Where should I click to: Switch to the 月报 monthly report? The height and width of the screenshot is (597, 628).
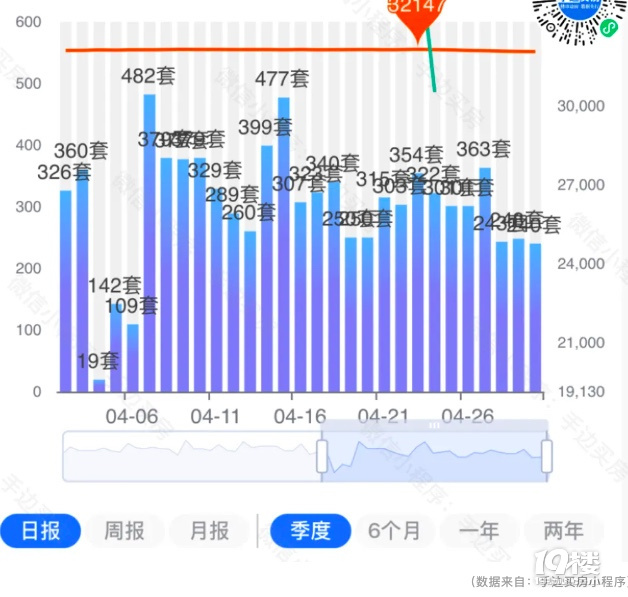point(209,530)
